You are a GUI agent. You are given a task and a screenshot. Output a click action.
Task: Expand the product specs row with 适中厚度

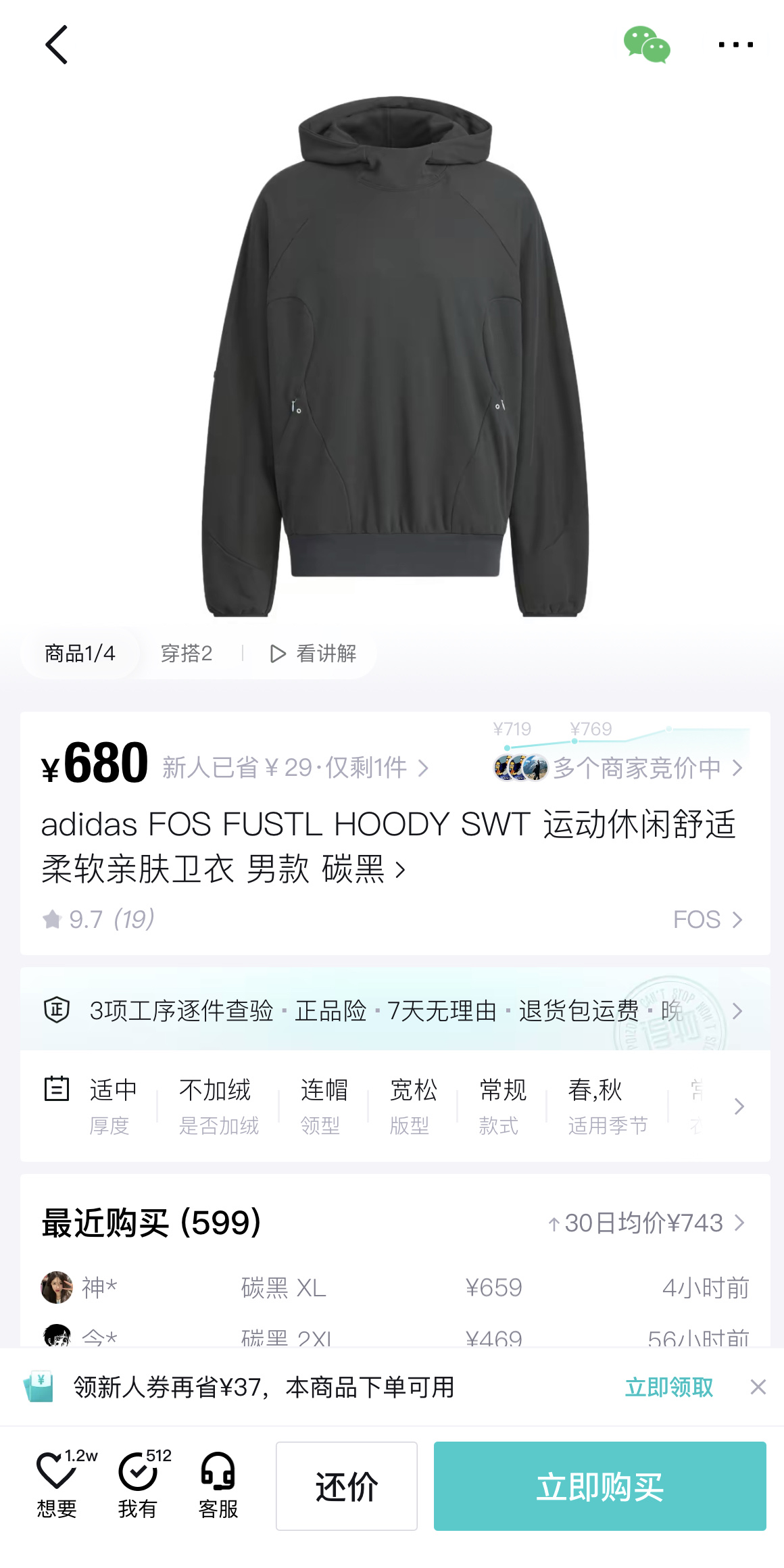(x=738, y=1106)
